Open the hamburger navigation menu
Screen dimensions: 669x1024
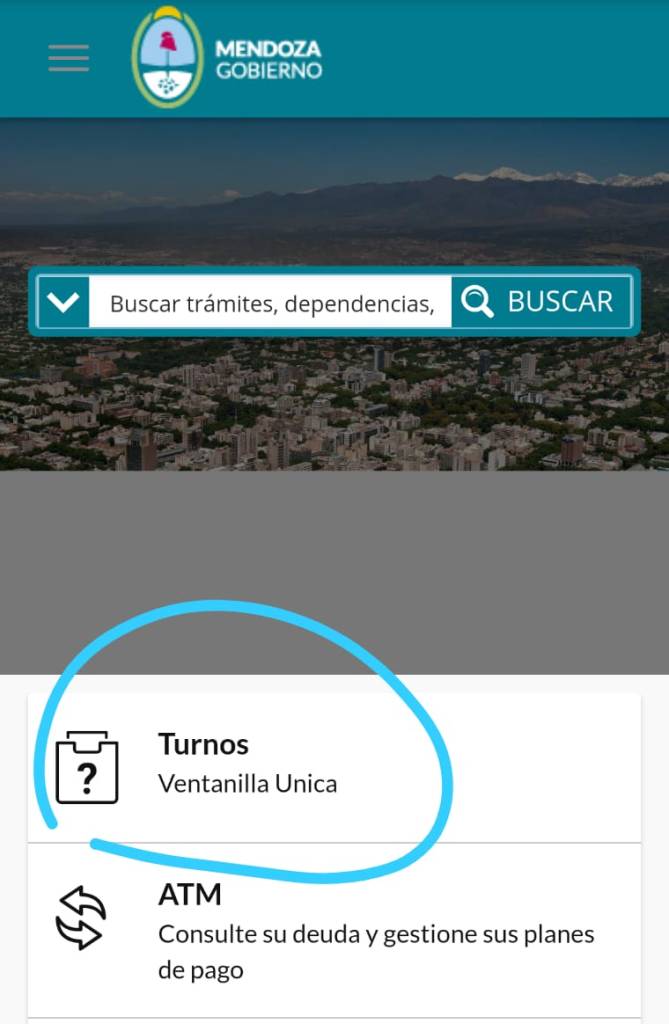click(x=68, y=58)
